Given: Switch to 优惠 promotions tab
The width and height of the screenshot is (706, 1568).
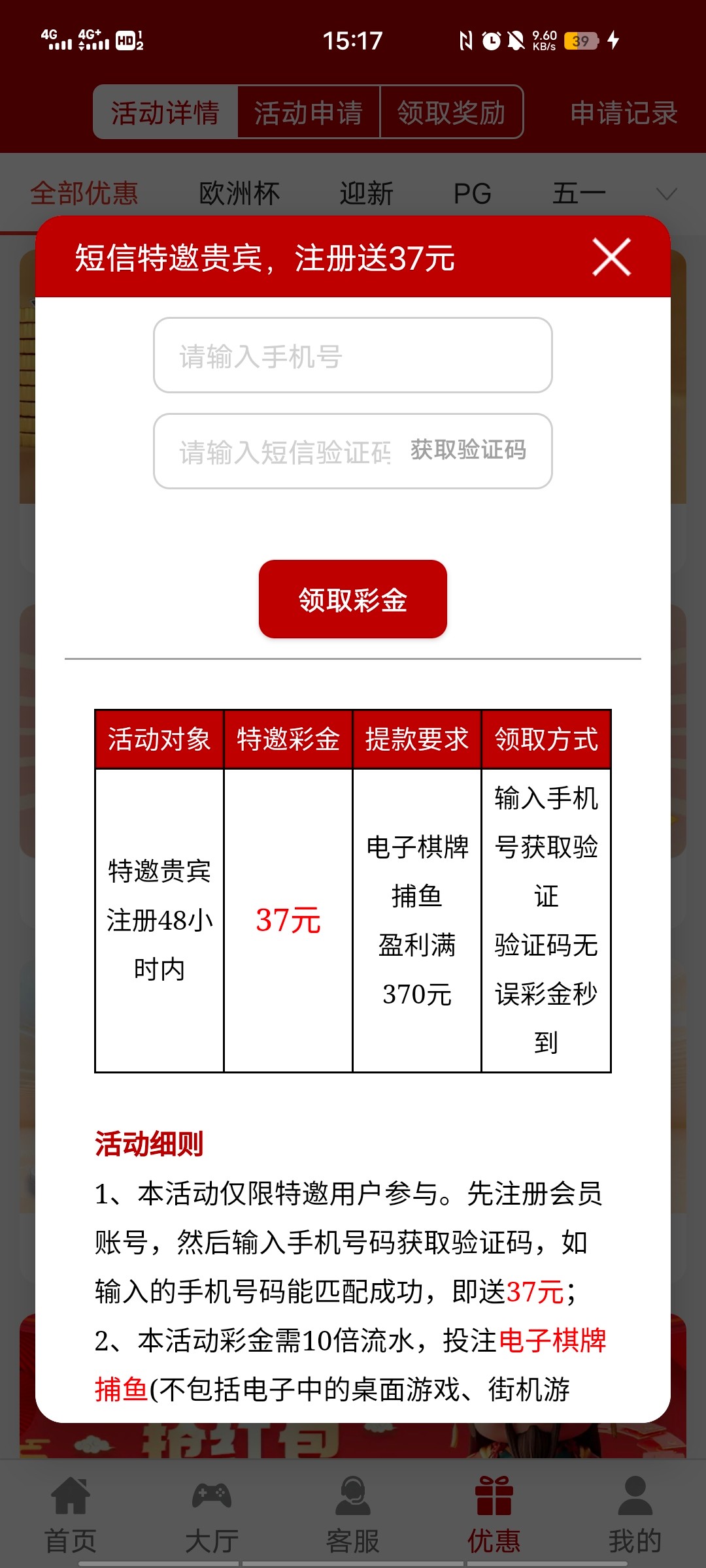Looking at the screenshot, I should pos(494,1513).
